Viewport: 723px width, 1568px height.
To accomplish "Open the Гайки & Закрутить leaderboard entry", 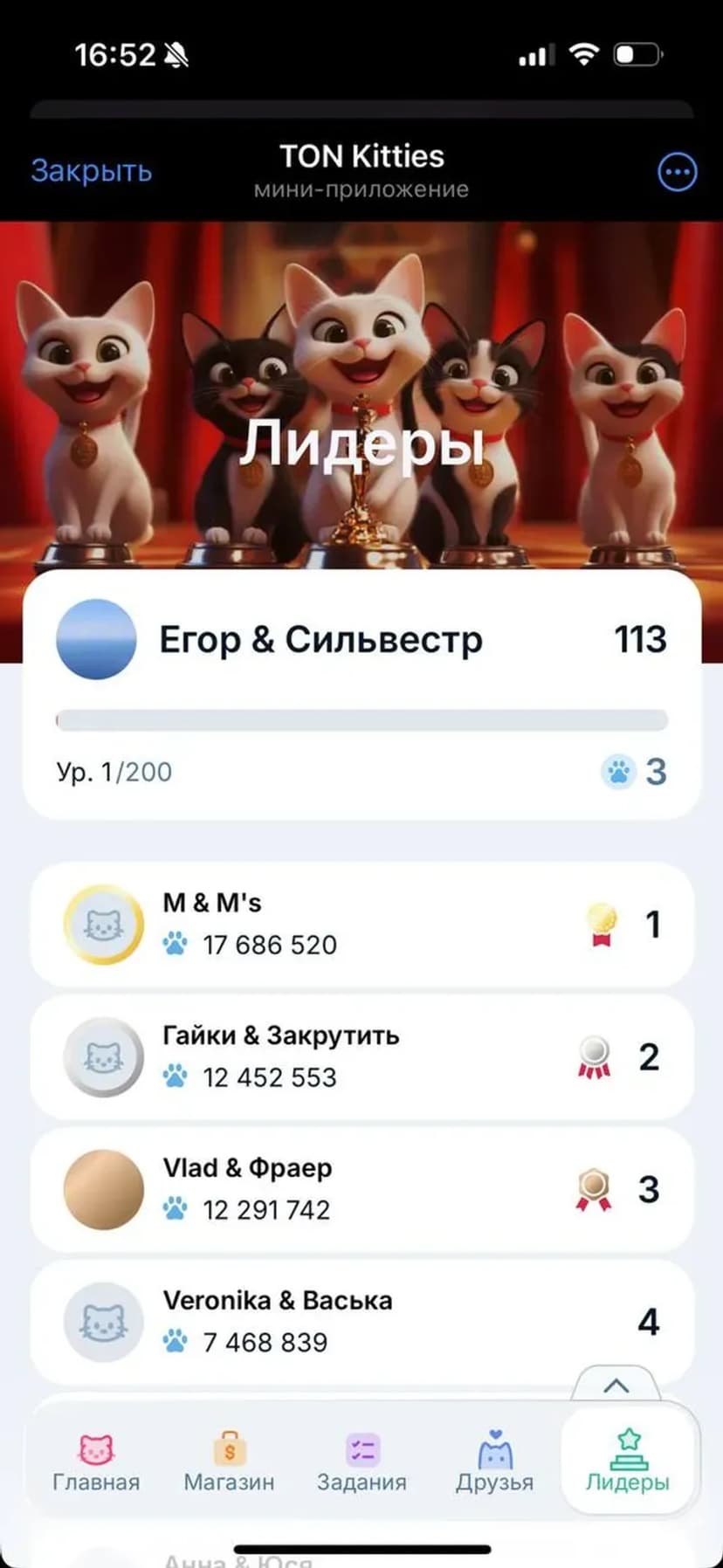I will [361, 1057].
